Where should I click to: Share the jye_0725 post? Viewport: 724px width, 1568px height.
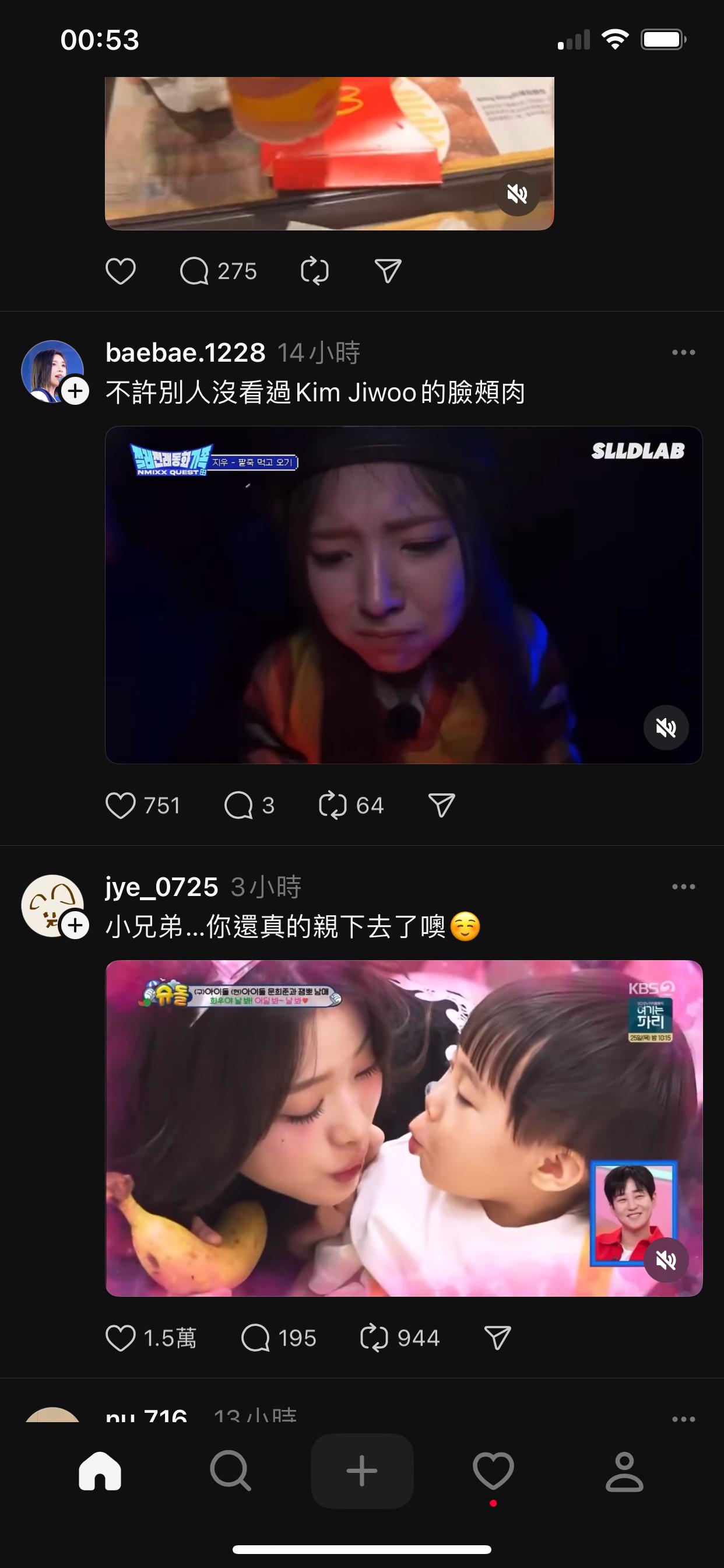pos(497,1338)
